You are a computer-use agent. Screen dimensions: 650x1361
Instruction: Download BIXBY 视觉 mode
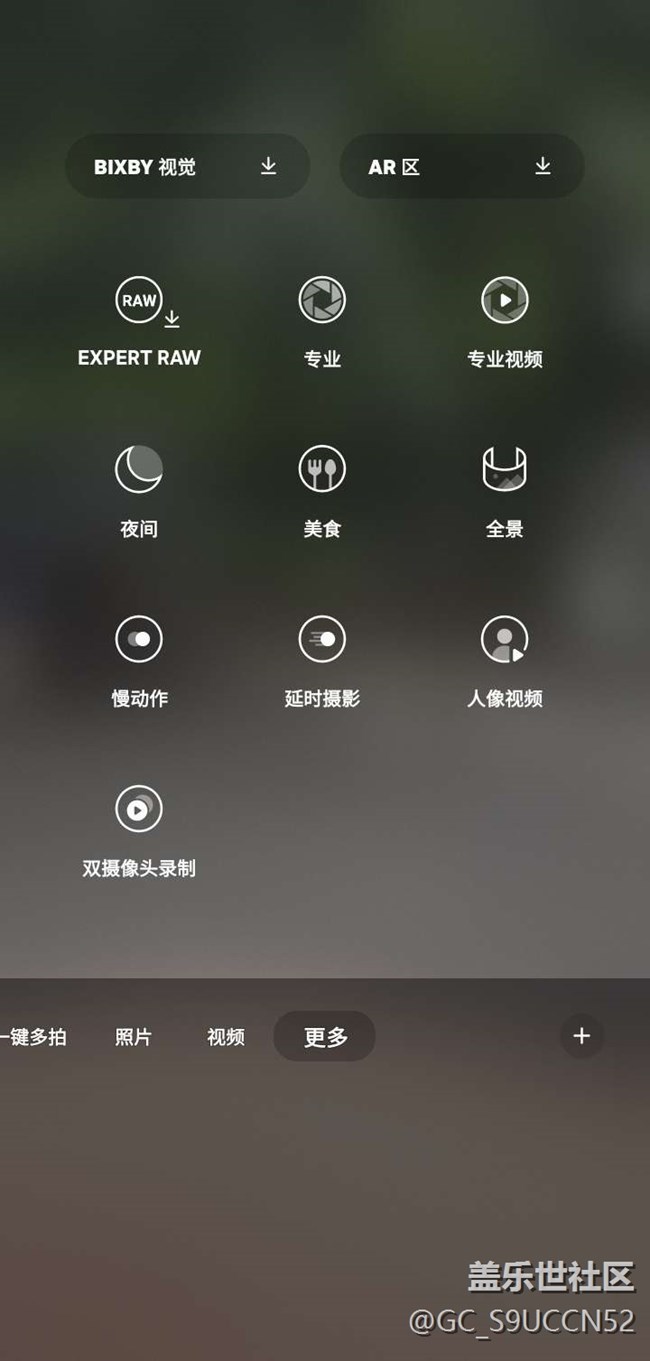click(188, 166)
